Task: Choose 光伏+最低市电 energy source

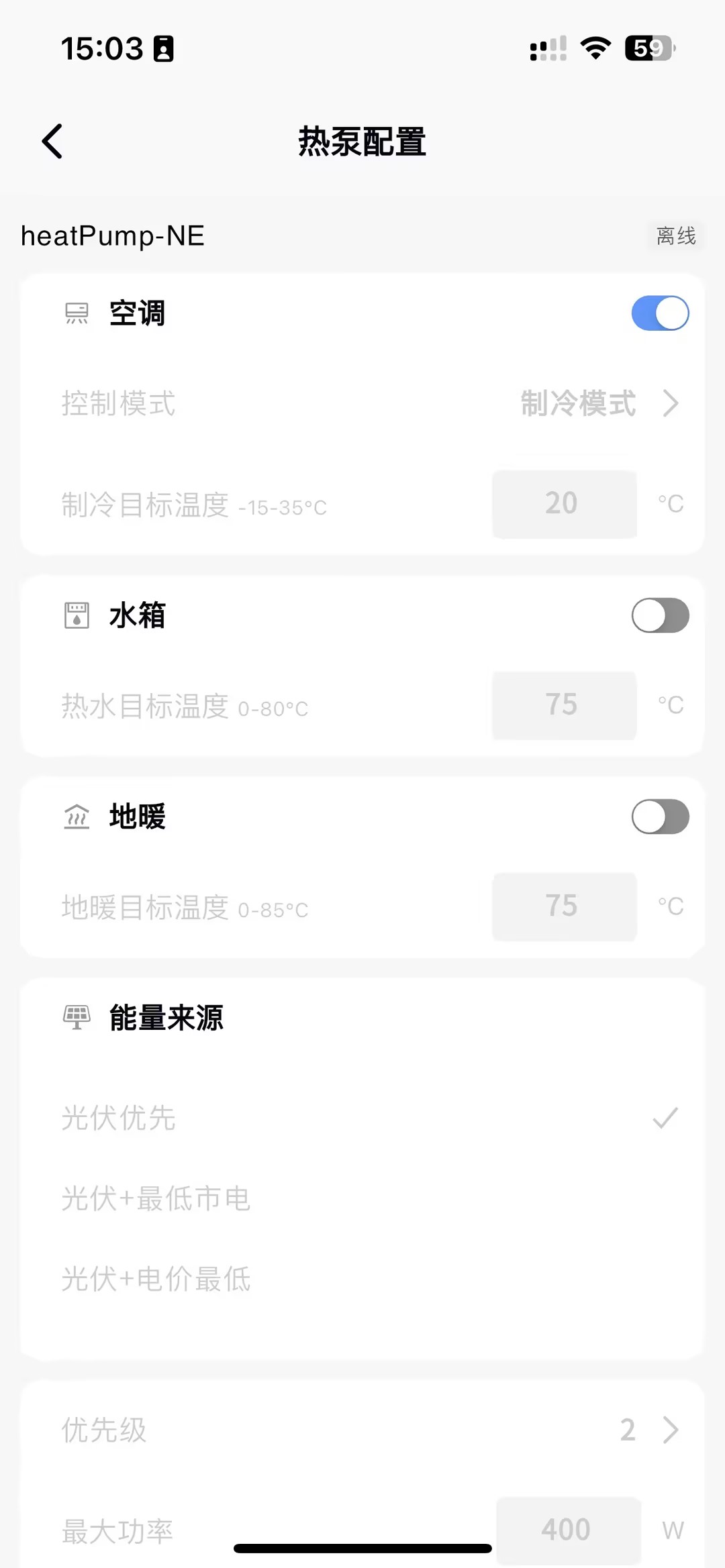Action: click(362, 1198)
